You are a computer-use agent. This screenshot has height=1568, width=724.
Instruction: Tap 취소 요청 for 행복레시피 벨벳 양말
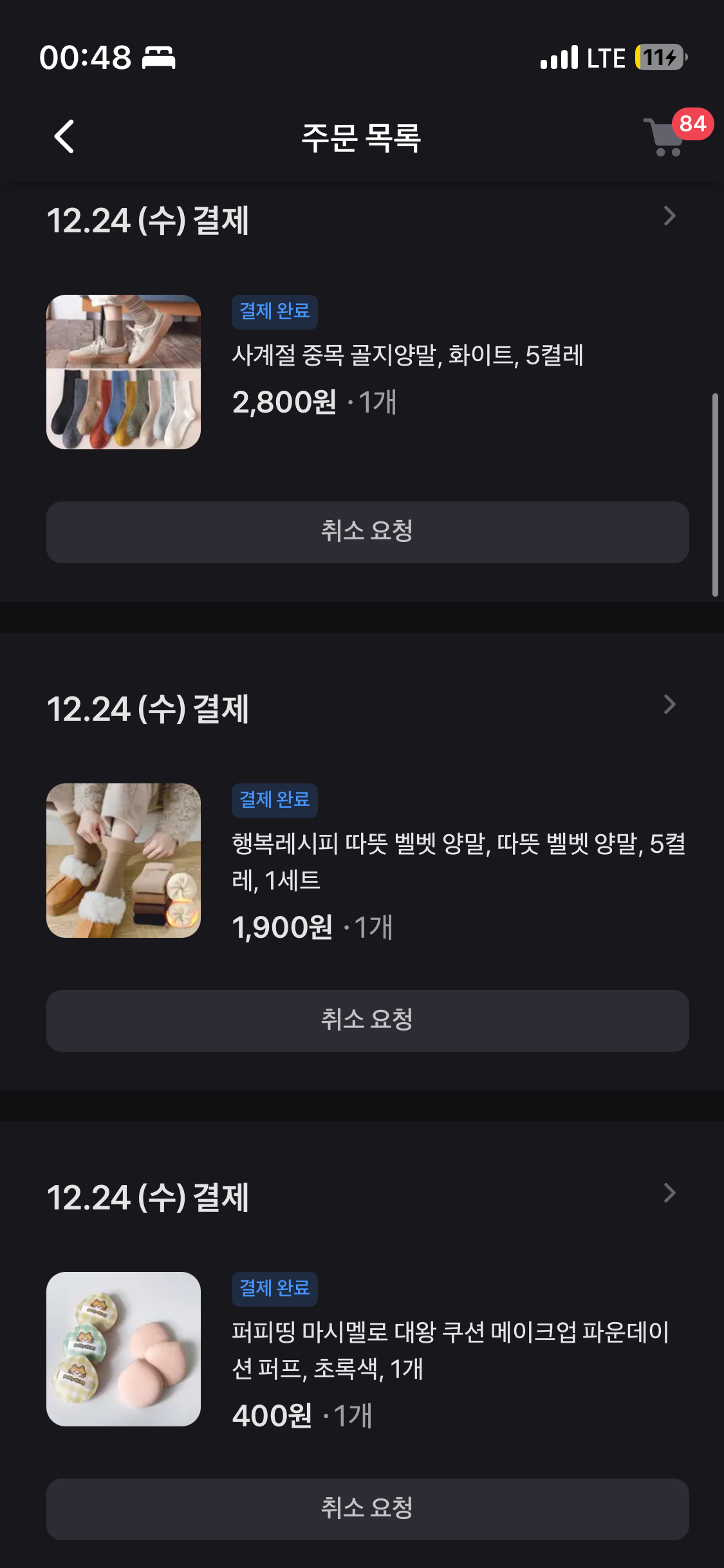(x=367, y=1020)
